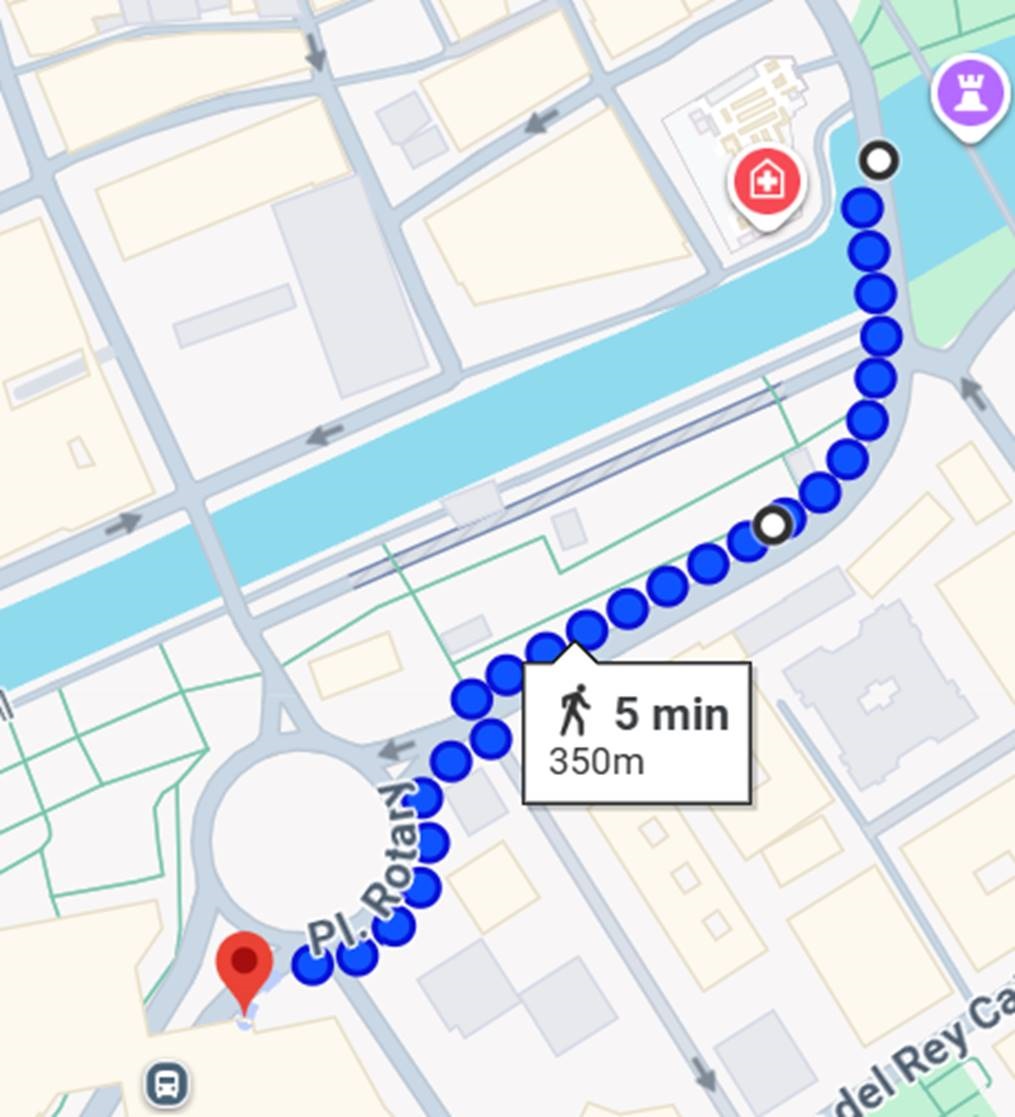Image resolution: width=1015 pixels, height=1117 pixels.
Task: Open the bus station icon
Action: 167,1084
